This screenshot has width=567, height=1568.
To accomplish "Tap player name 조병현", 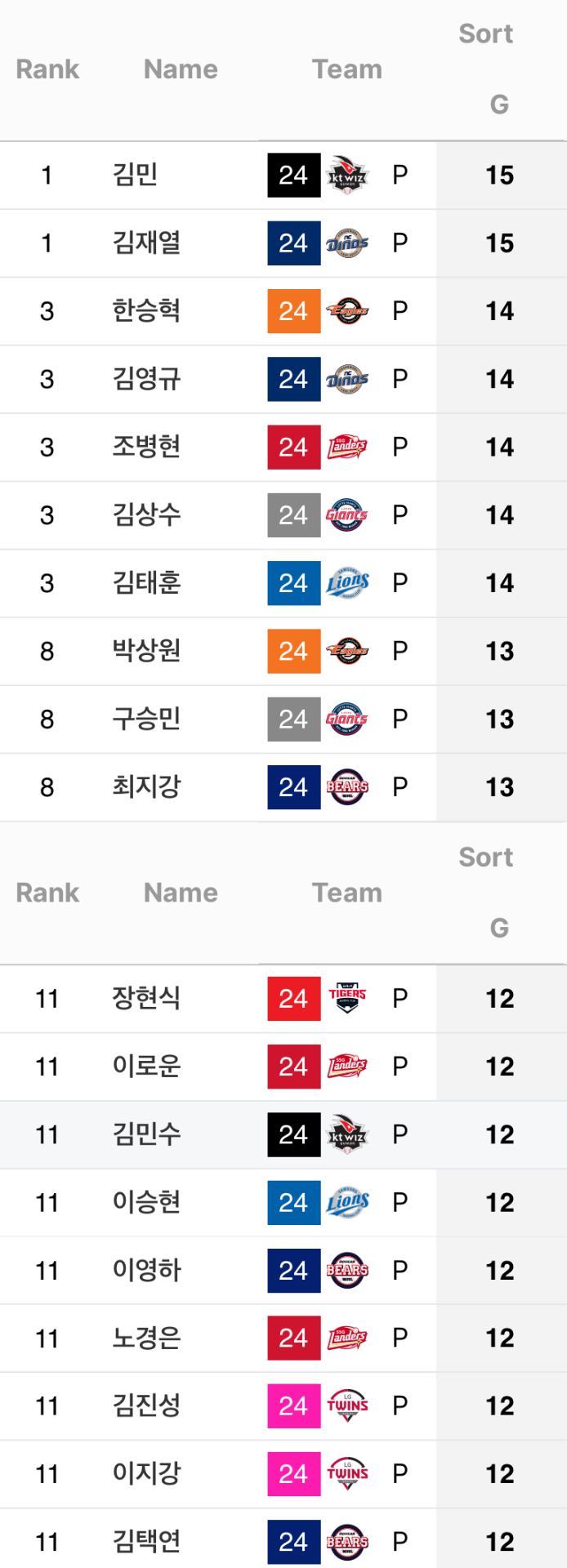I will [146, 447].
